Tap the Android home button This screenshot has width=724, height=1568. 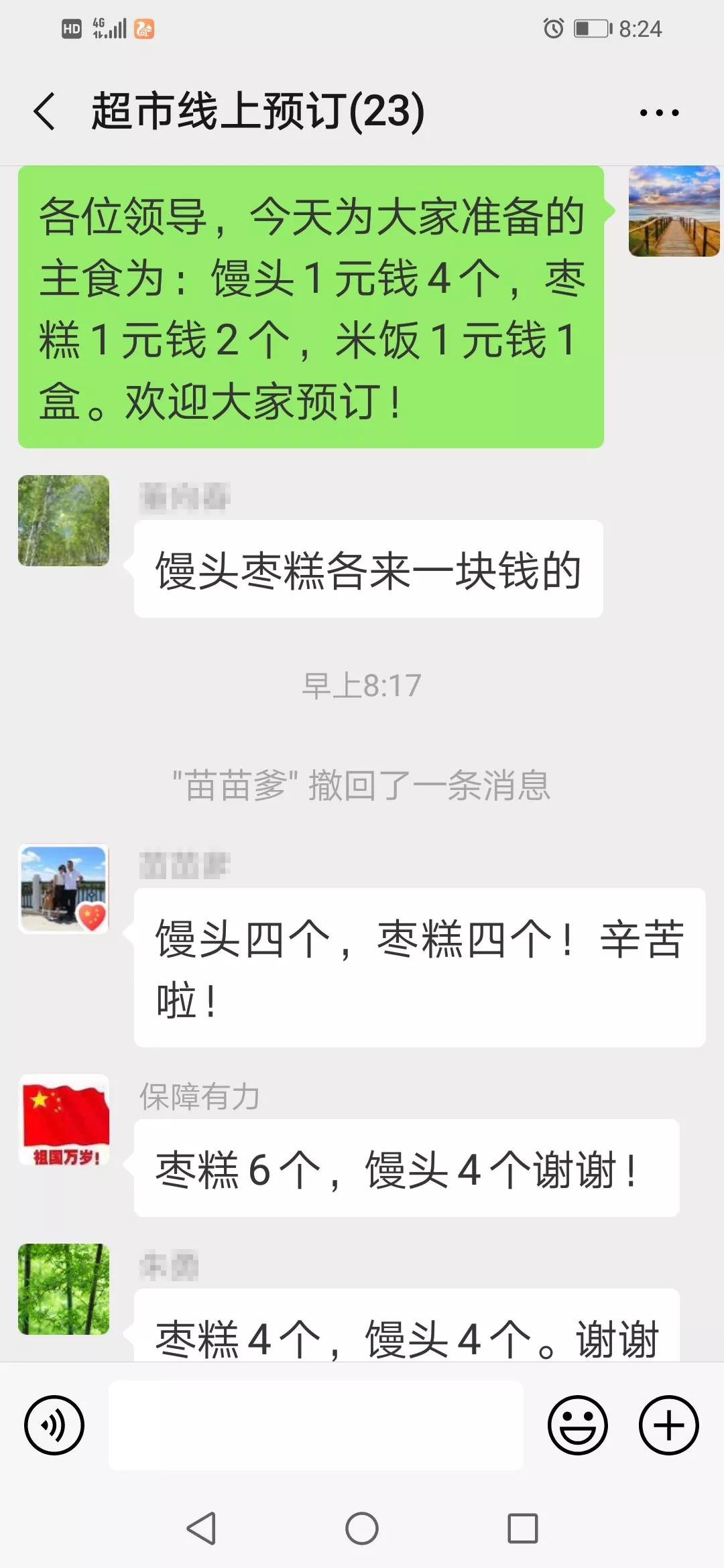(x=362, y=1528)
